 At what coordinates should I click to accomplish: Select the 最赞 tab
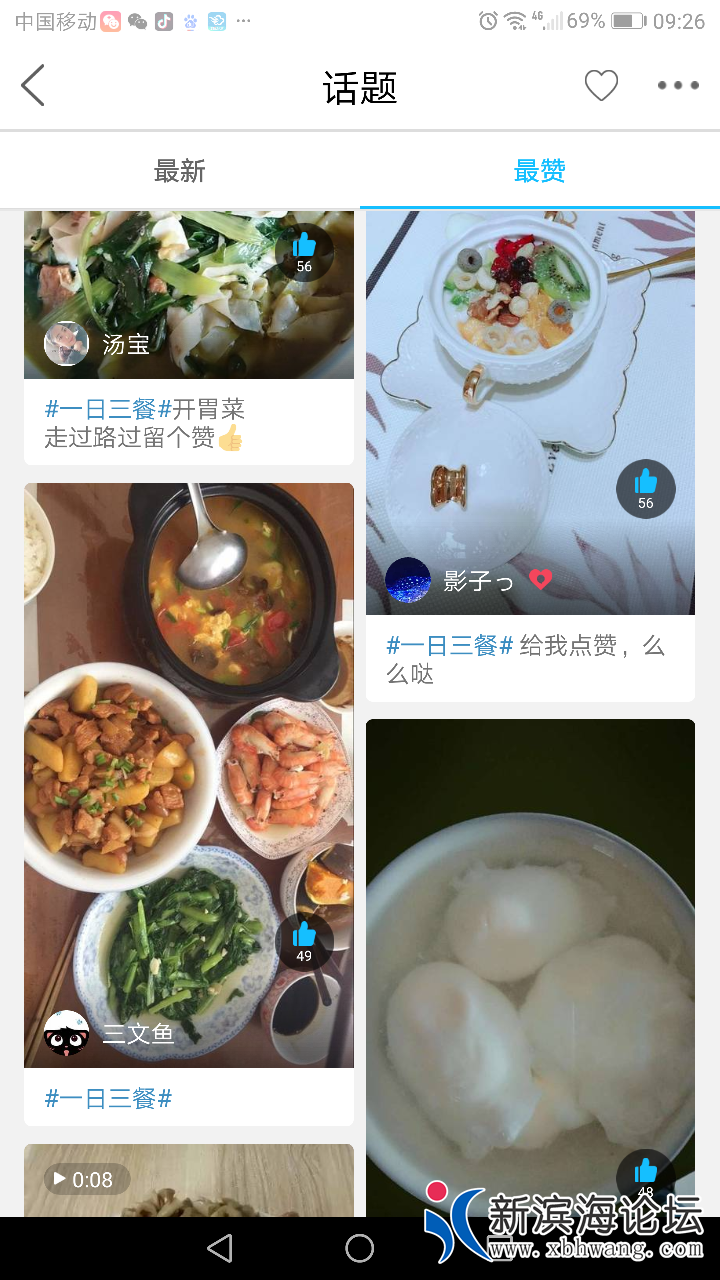pyautogui.click(x=540, y=171)
